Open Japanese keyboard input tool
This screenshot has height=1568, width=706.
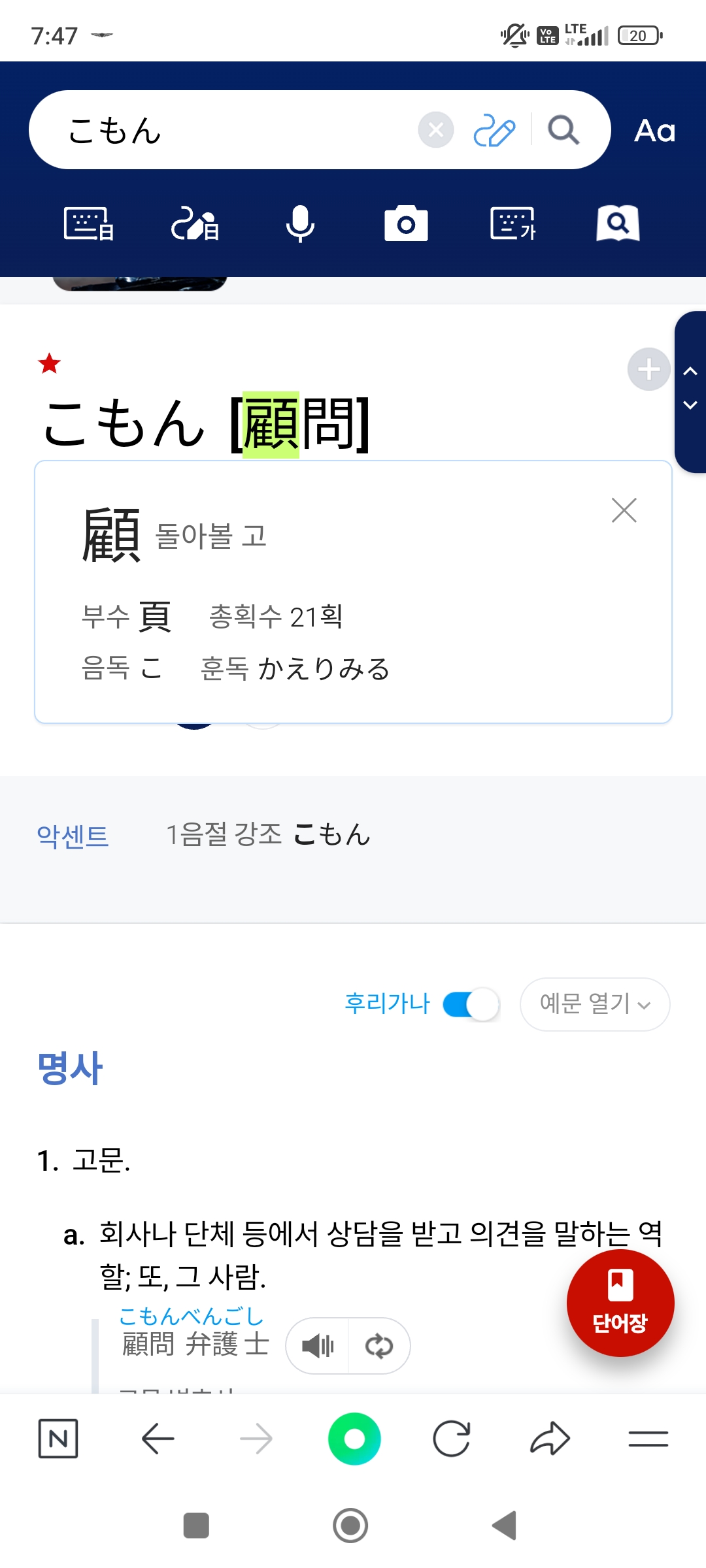pos(89,224)
